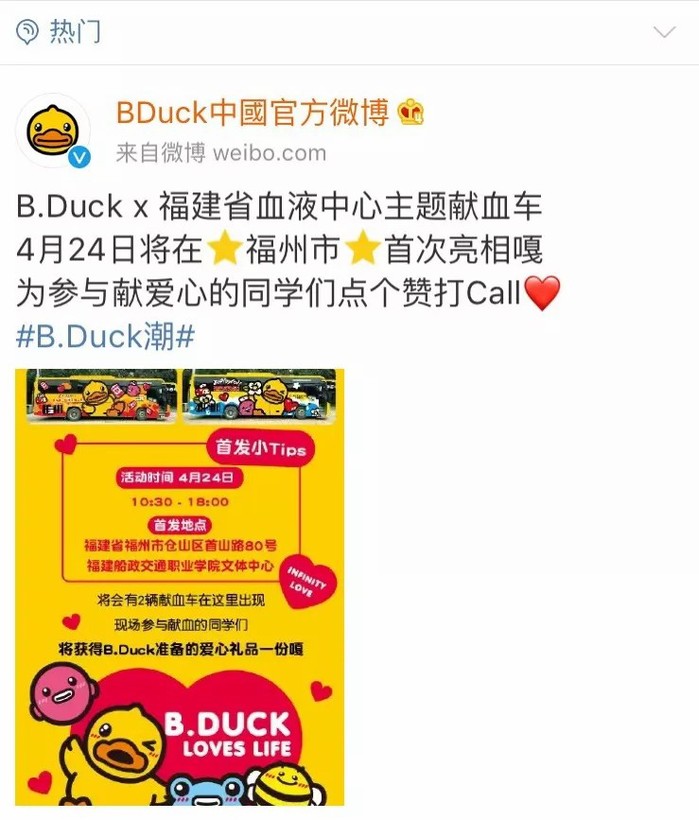The width and height of the screenshot is (699, 820).
Task: Open BDuck profile avatar
Action: tap(52, 131)
